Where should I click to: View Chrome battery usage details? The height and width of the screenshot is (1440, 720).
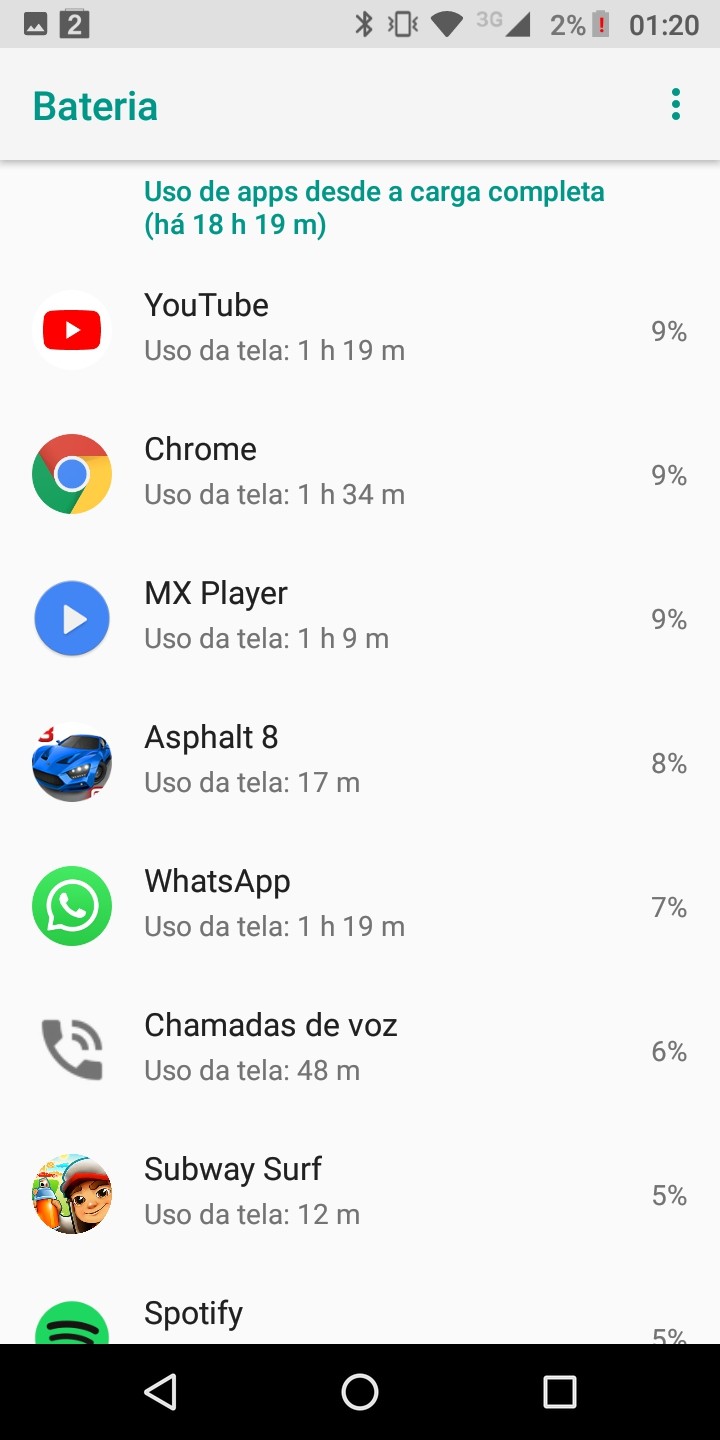360,472
